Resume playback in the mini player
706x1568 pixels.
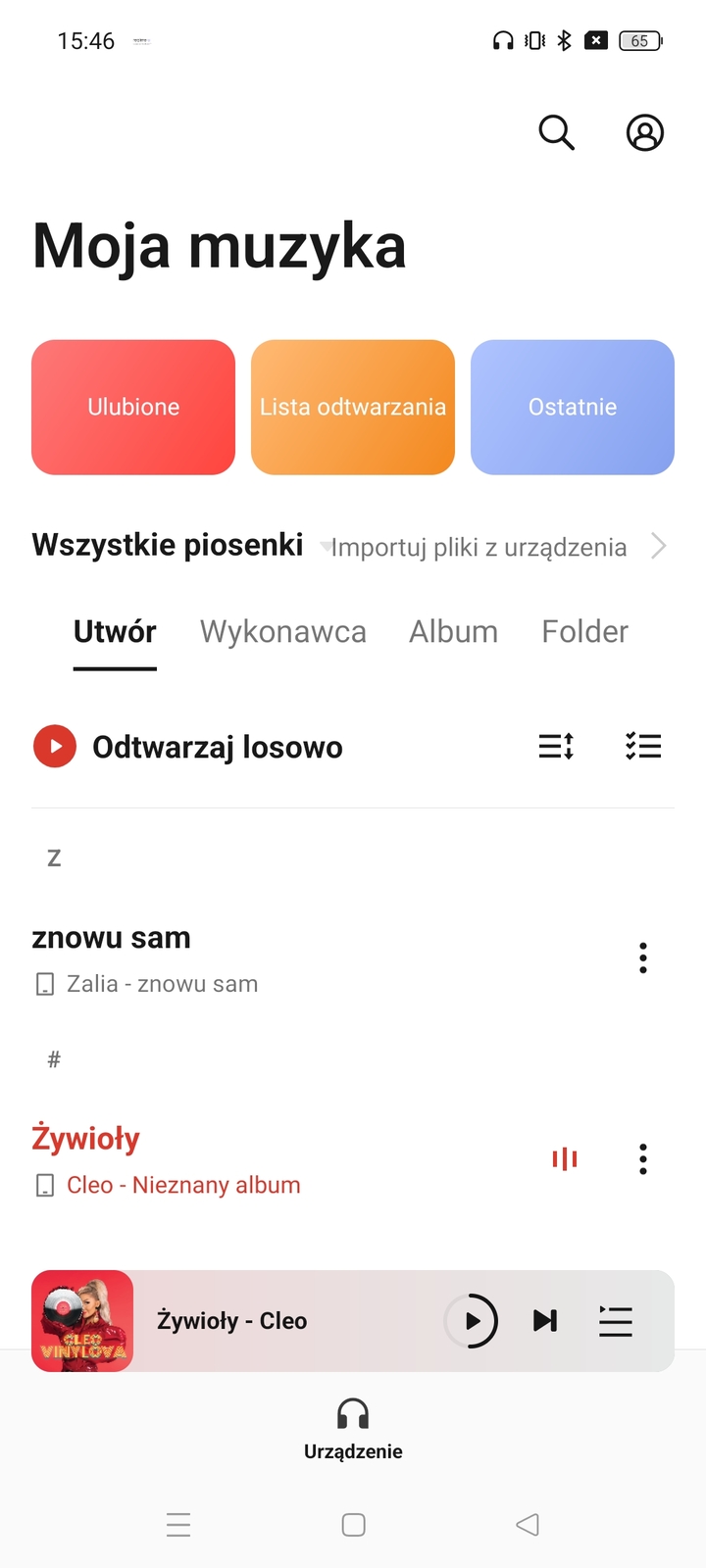click(472, 1321)
